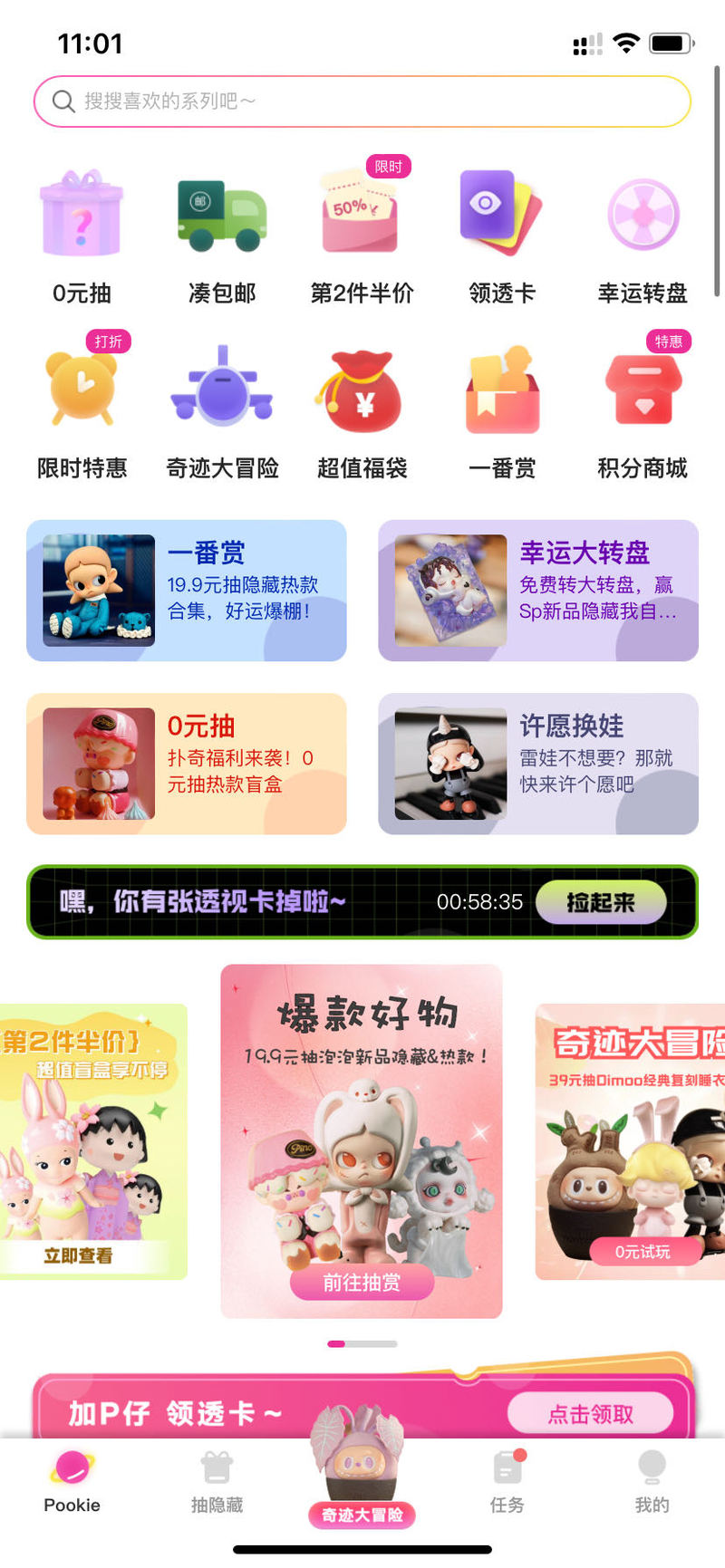Open 凑包邮 shortcut
This screenshot has width=725, height=1568.
pyautogui.click(x=222, y=236)
